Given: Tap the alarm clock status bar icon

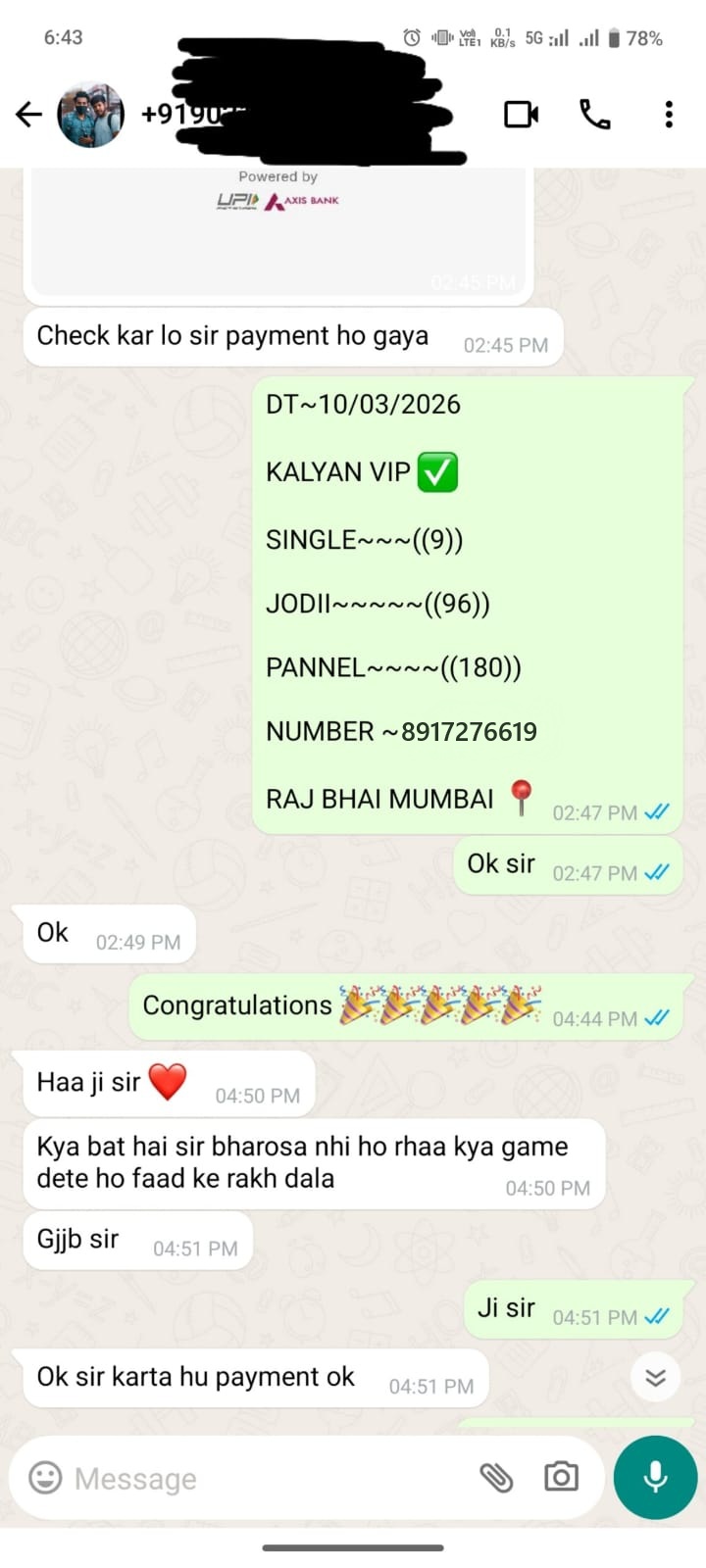Looking at the screenshot, I should [x=412, y=37].
